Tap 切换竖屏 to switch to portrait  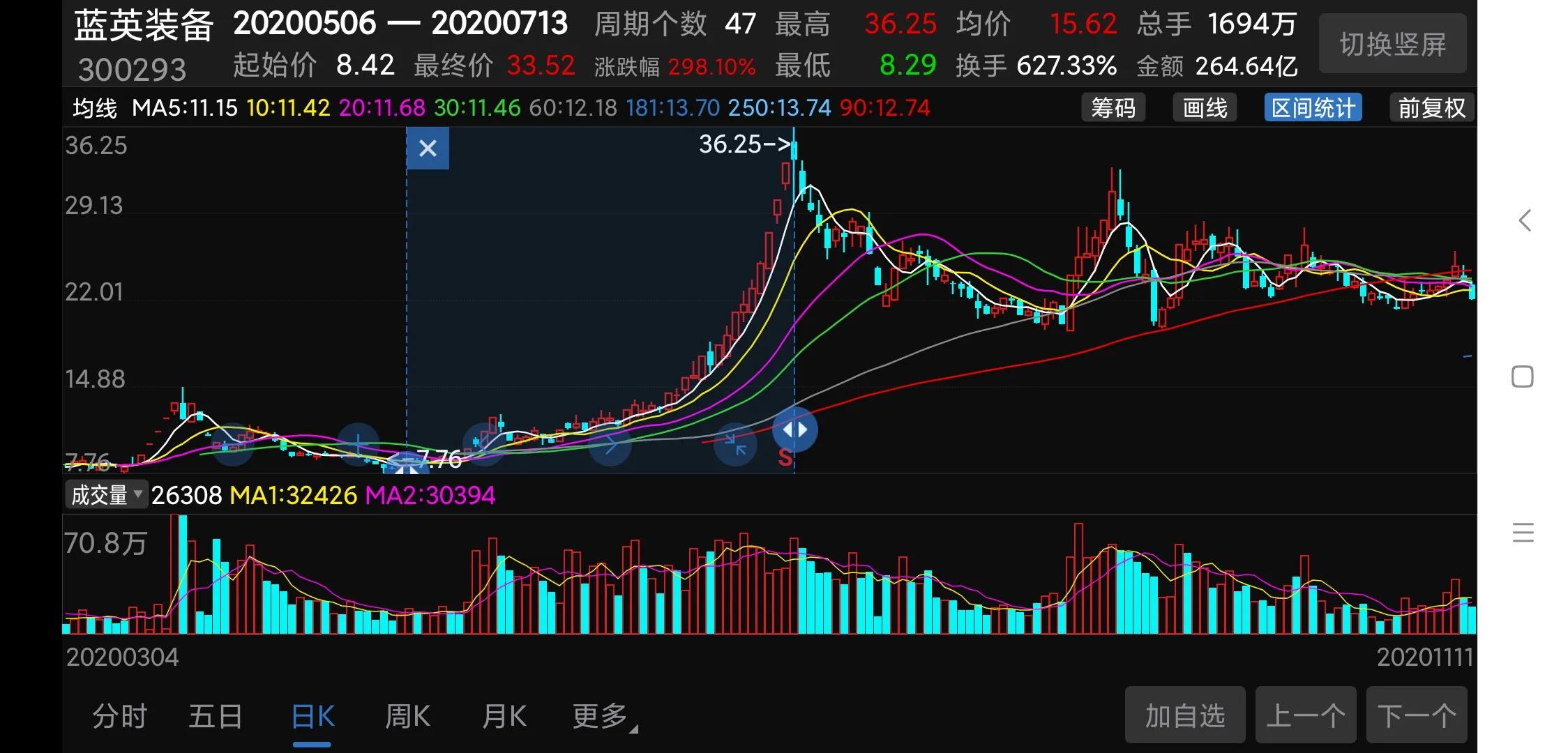click(1392, 45)
